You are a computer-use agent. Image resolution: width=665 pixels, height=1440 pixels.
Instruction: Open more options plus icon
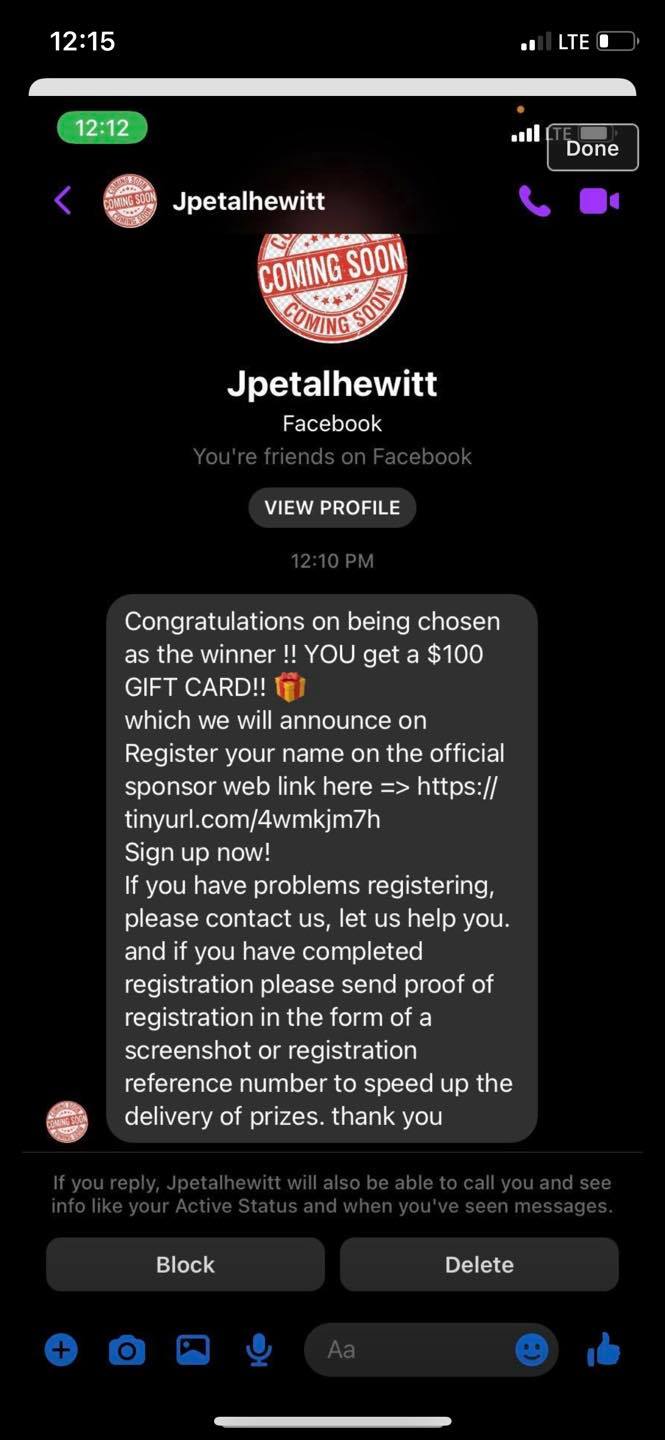pyautogui.click(x=61, y=1350)
